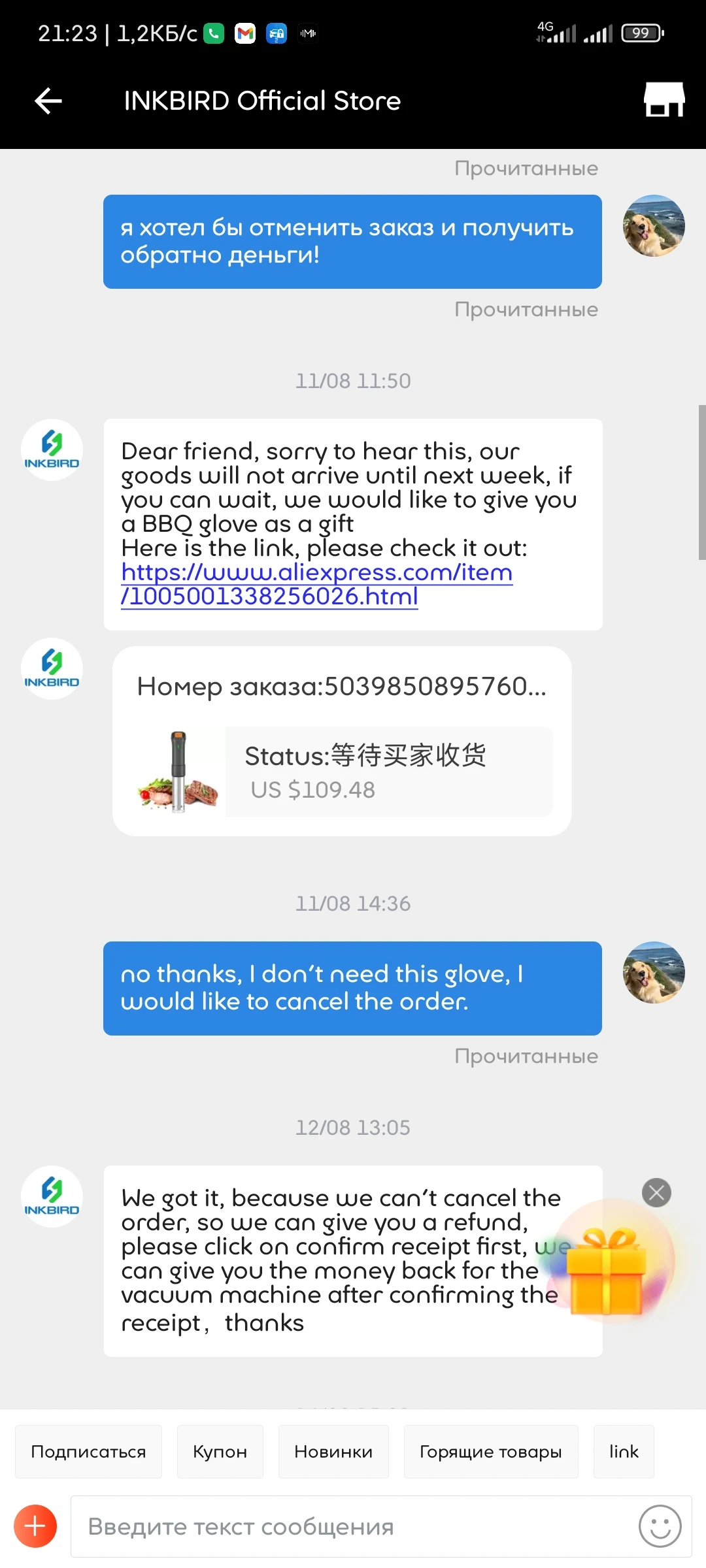Image resolution: width=706 pixels, height=1568 pixels.
Task: Select the Купон quick button
Action: pyautogui.click(x=220, y=1452)
